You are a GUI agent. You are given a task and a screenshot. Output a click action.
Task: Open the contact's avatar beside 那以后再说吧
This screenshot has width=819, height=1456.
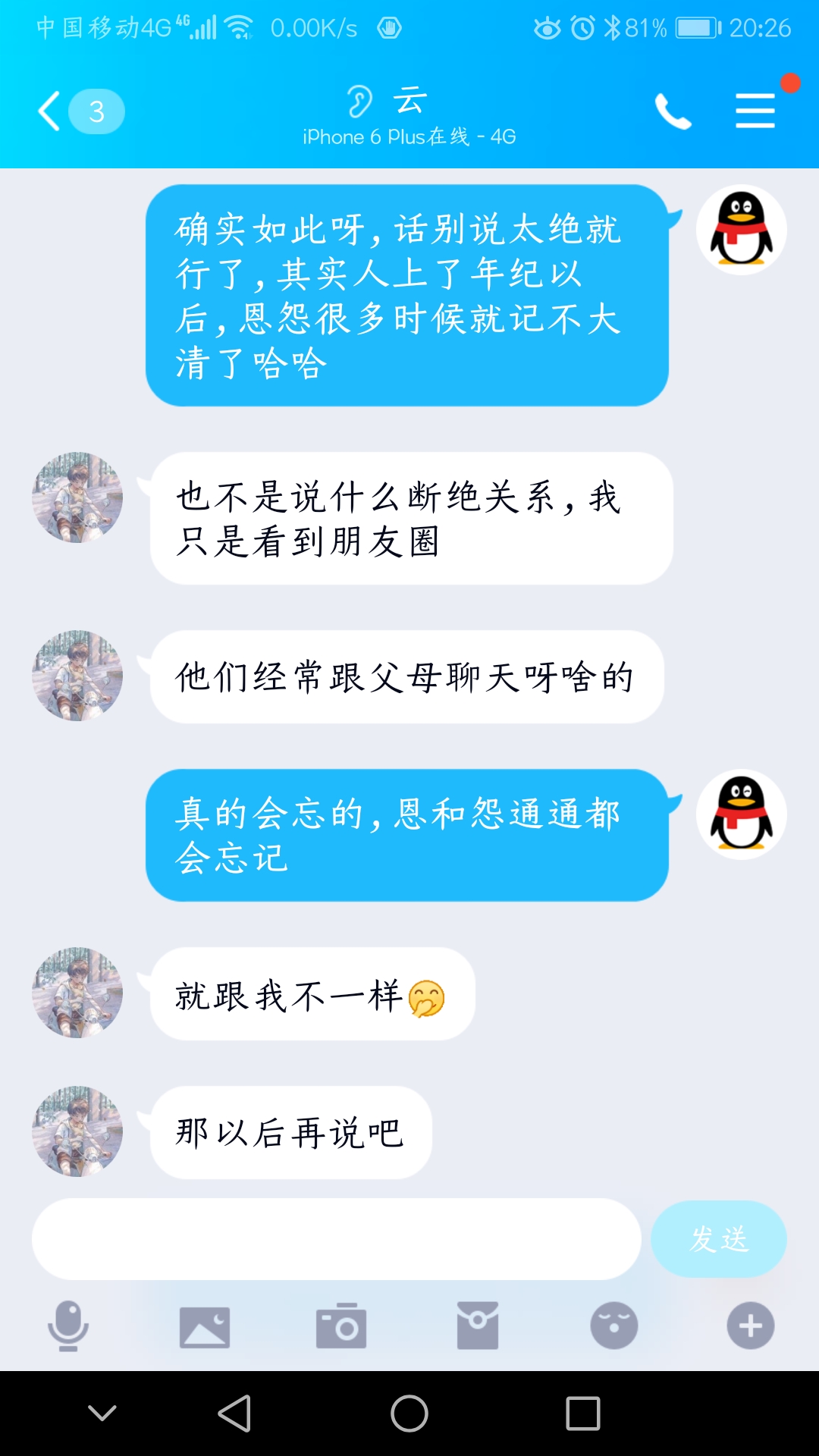click(77, 1131)
